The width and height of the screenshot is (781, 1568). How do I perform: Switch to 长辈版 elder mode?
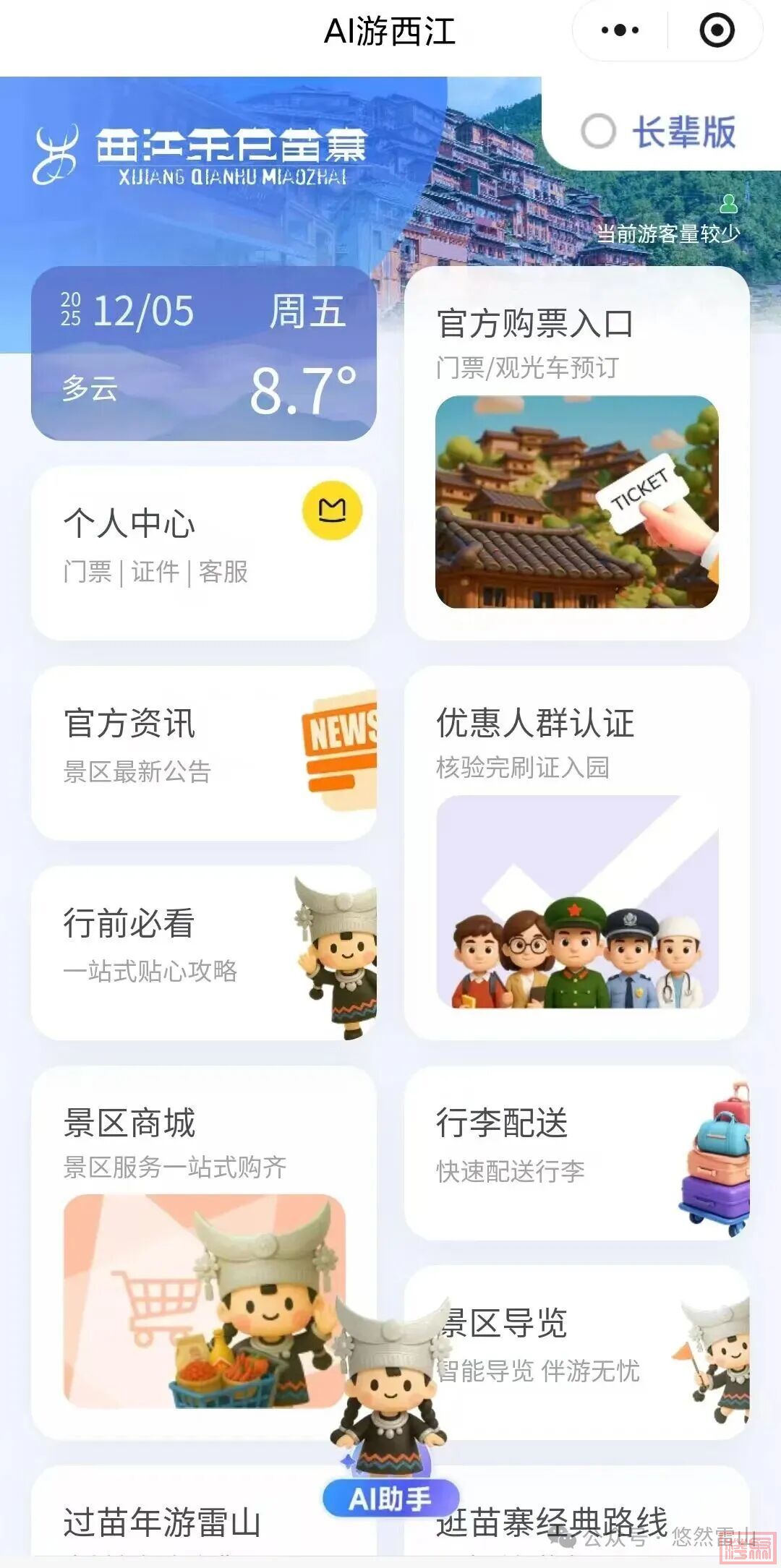pyautogui.click(x=660, y=132)
